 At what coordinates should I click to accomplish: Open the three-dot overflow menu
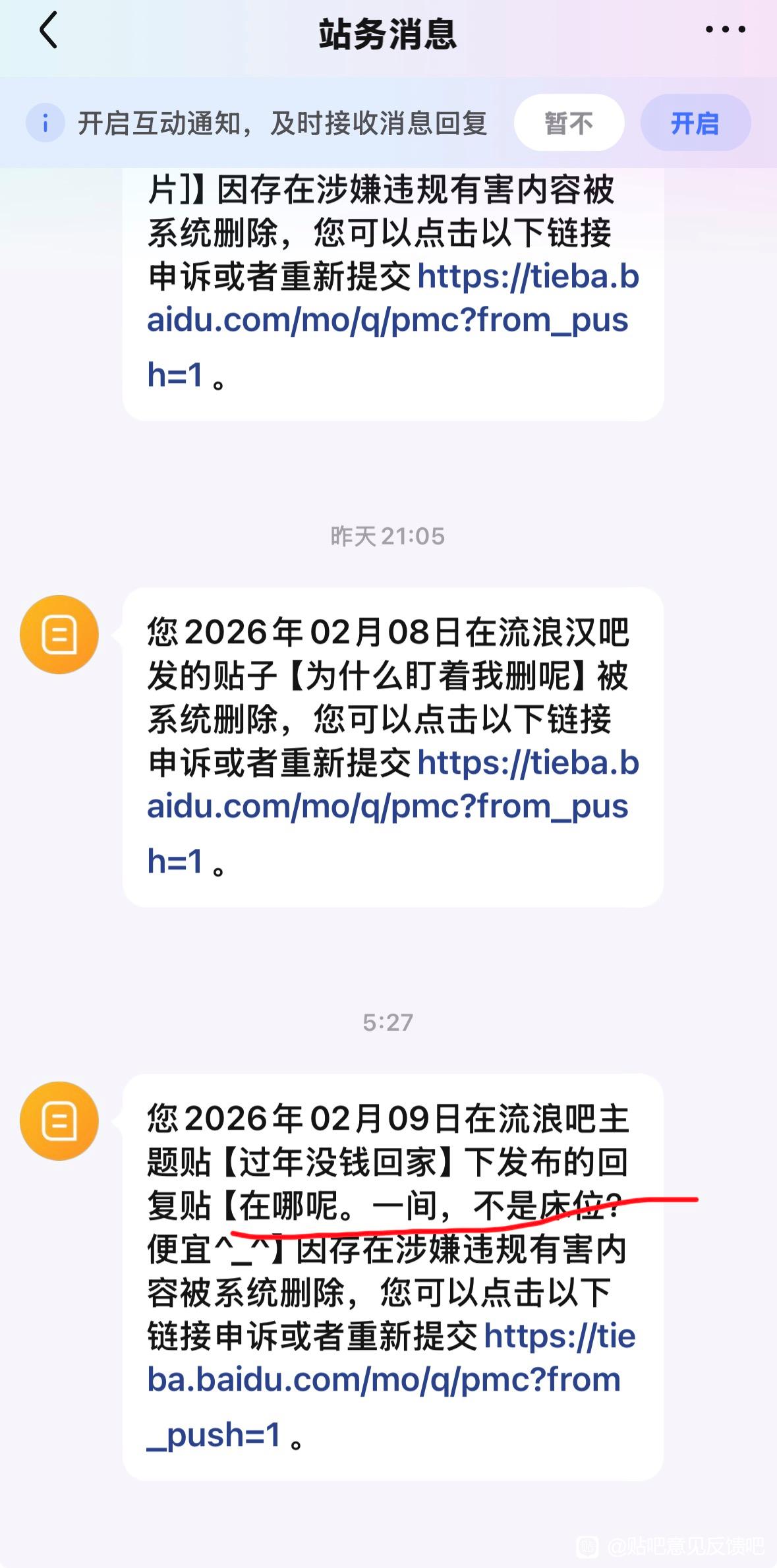(x=725, y=30)
